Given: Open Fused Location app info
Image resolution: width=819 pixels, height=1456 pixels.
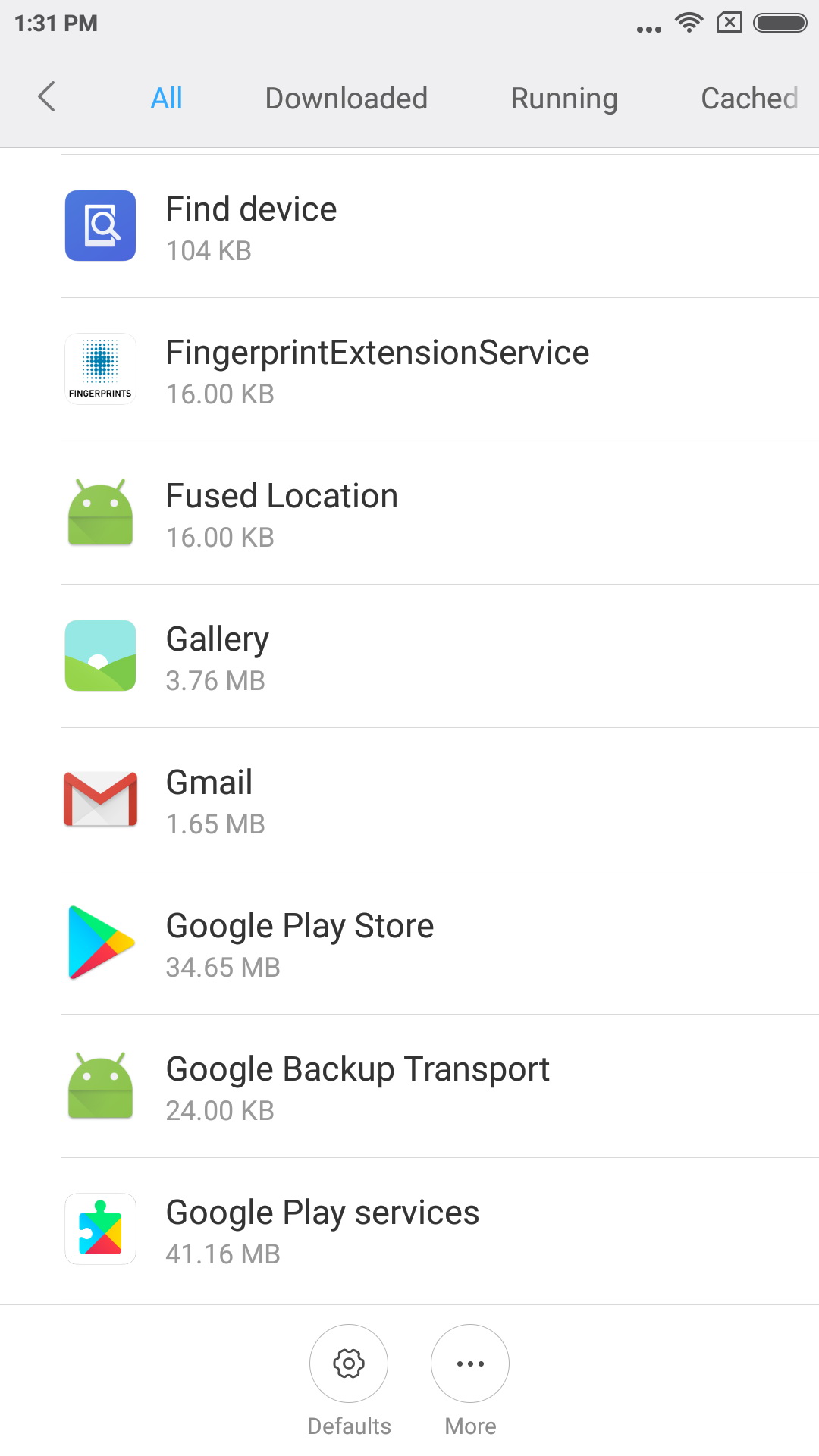Looking at the screenshot, I should click(x=409, y=513).
